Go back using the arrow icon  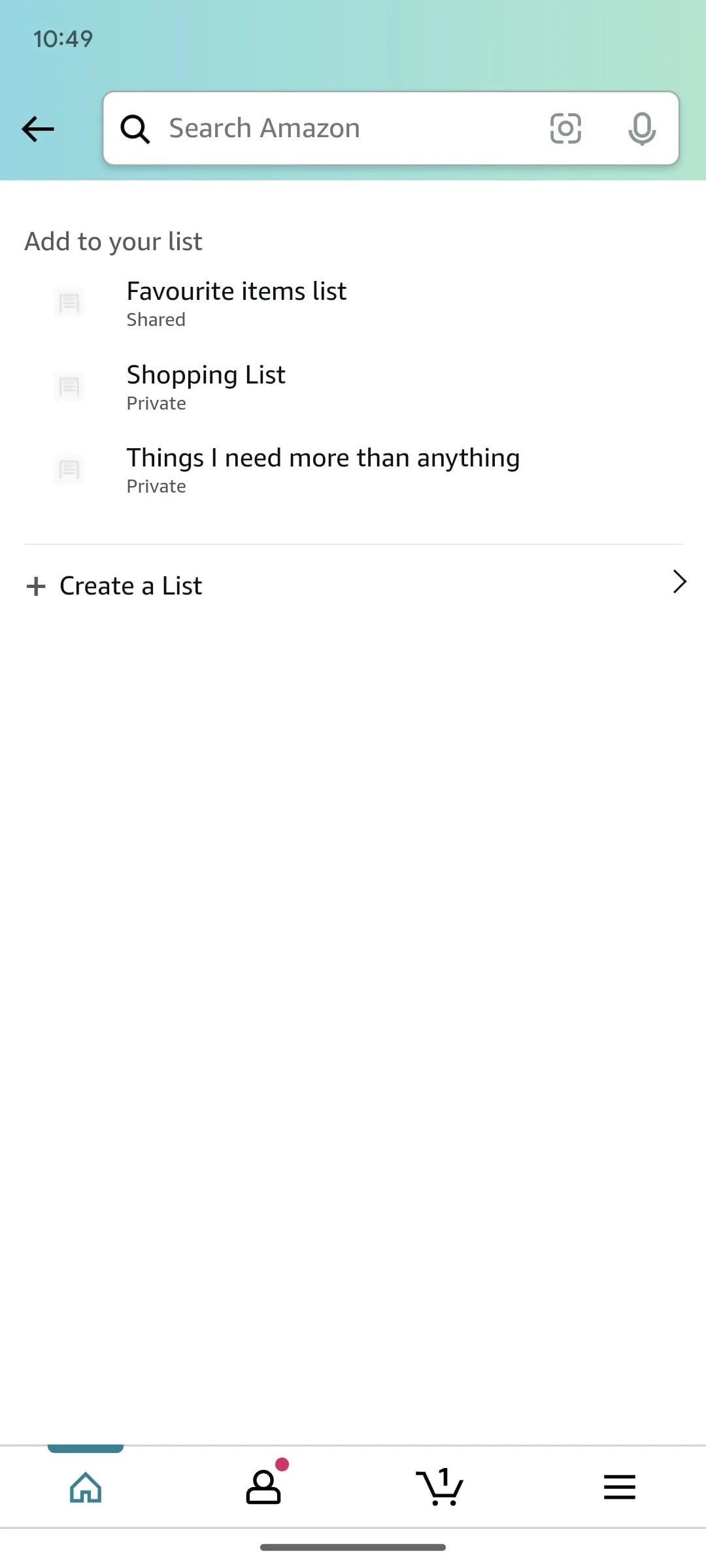(x=38, y=129)
